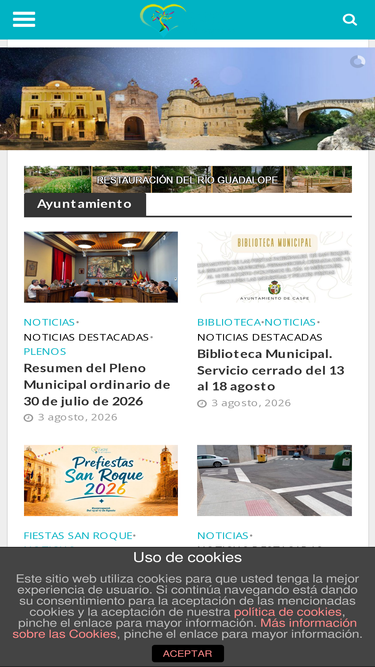Open Más información sobre las Cookies

point(185,628)
